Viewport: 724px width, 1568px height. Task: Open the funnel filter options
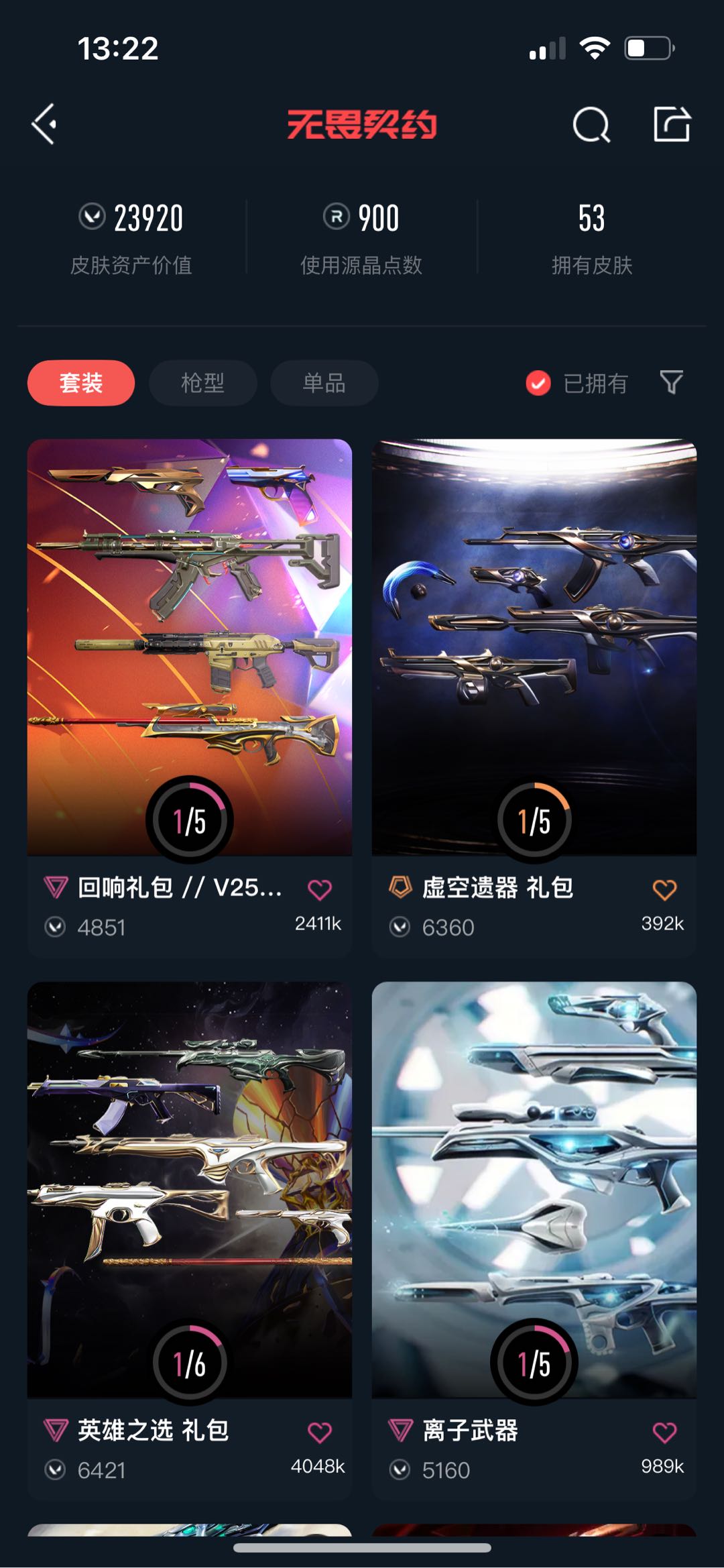click(671, 382)
